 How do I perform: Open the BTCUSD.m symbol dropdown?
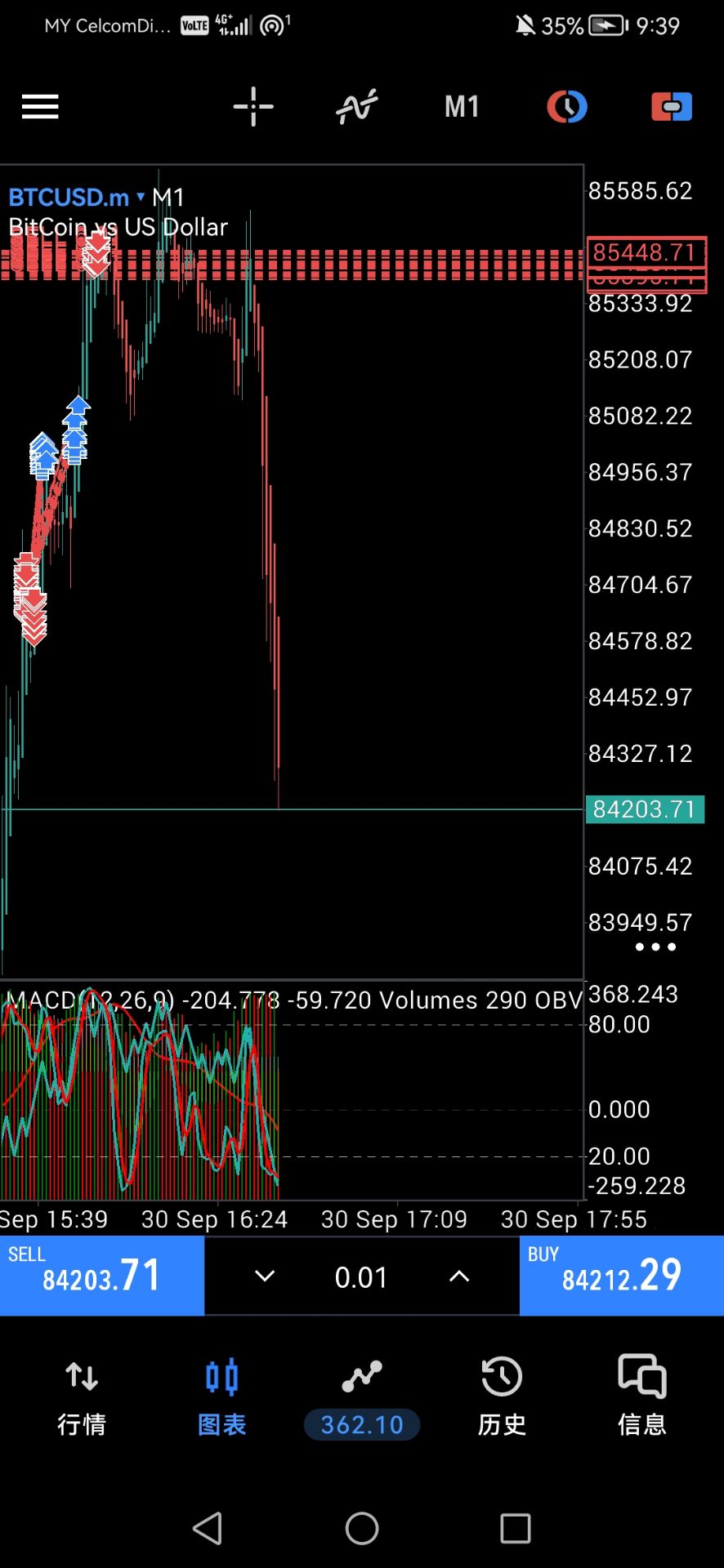[x=78, y=198]
